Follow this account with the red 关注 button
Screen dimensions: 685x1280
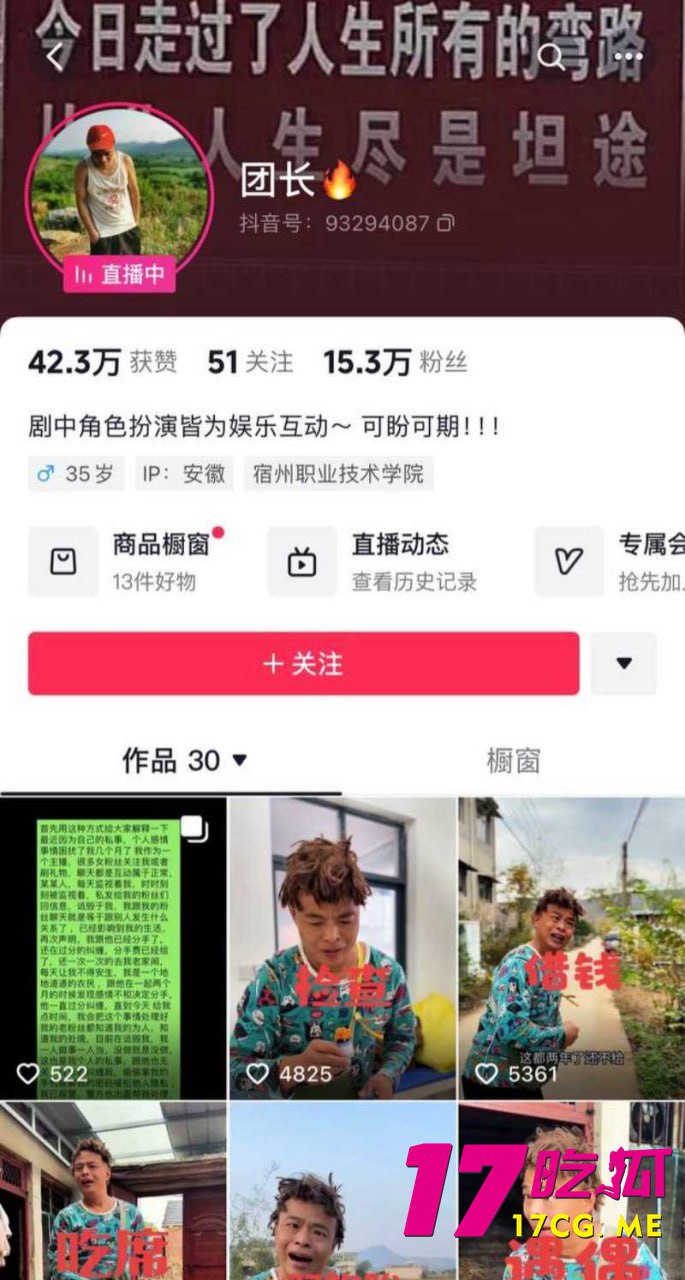(303, 663)
